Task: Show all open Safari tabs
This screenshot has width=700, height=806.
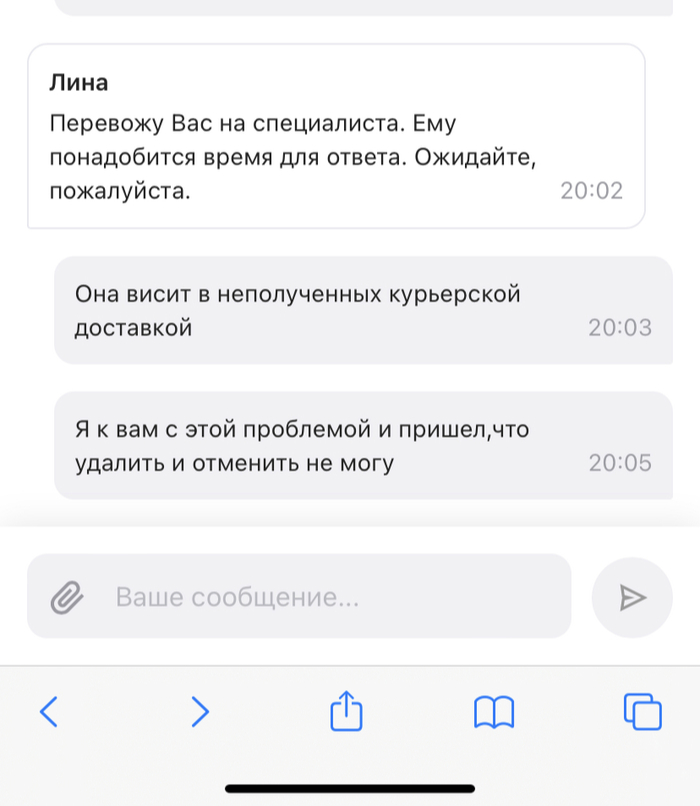Action: pos(642,711)
